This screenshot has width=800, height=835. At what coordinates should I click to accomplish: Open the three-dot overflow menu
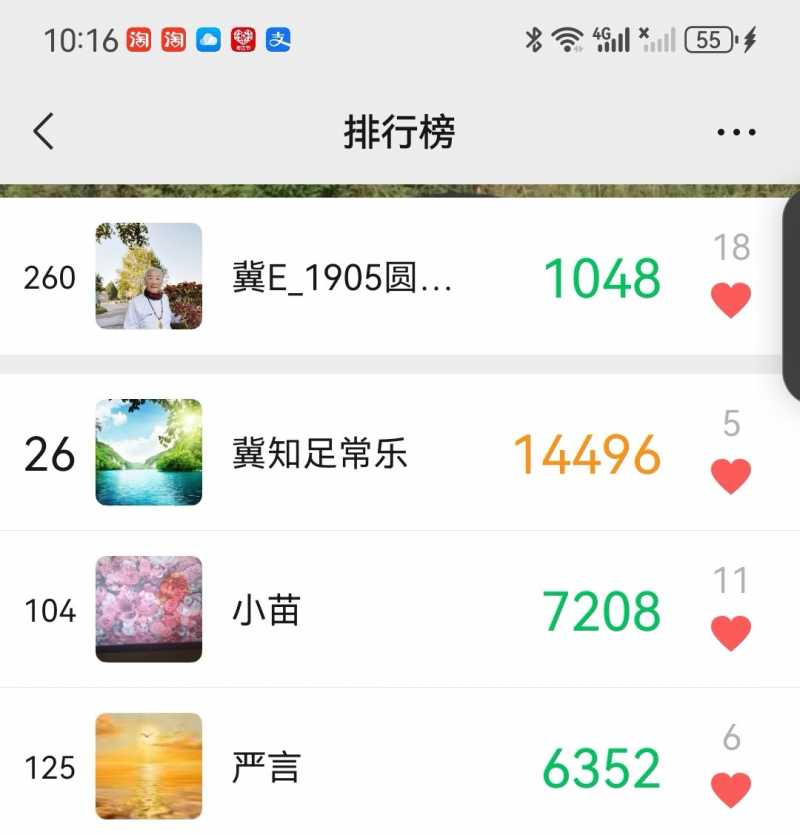pyautogui.click(x=737, y=130)
